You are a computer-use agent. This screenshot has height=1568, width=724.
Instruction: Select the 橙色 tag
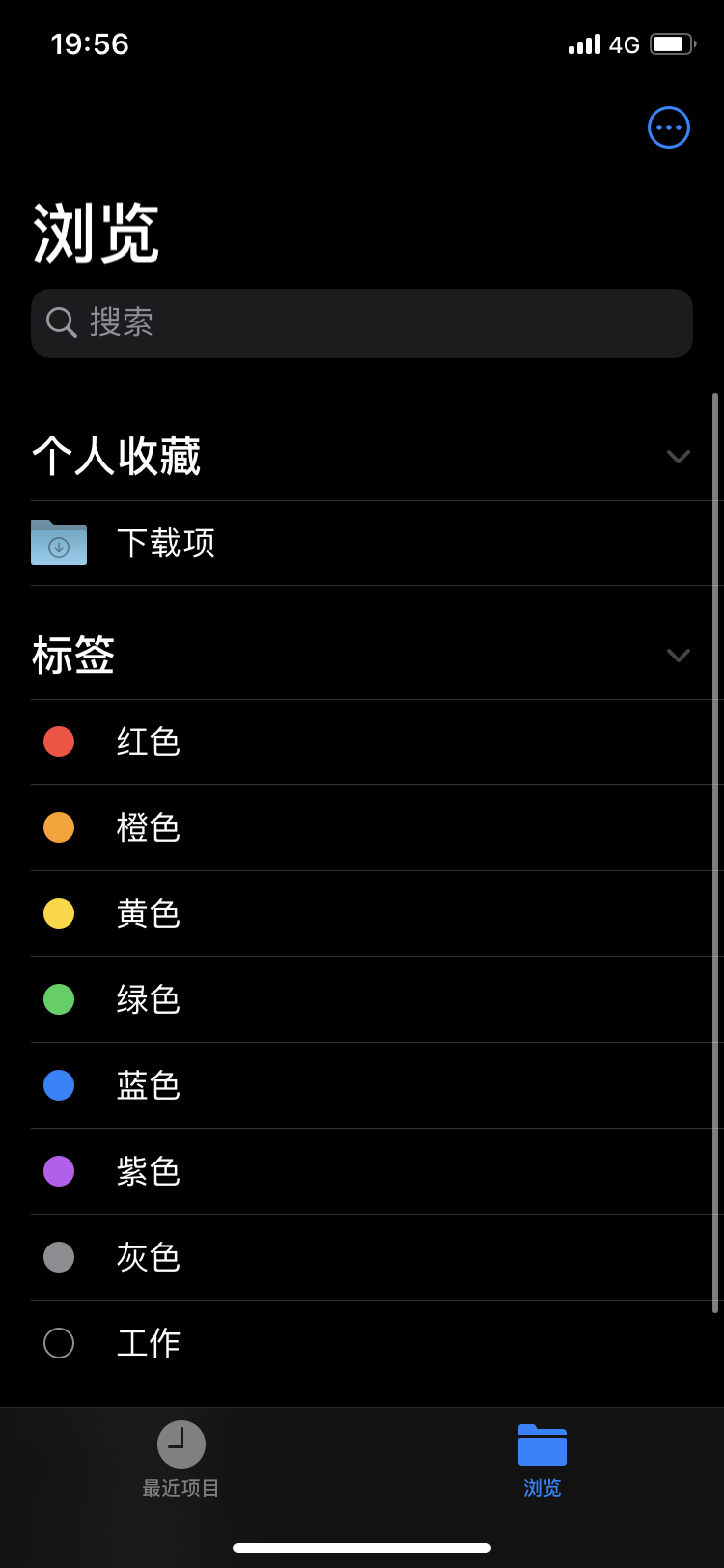click(x=149, y=827)
